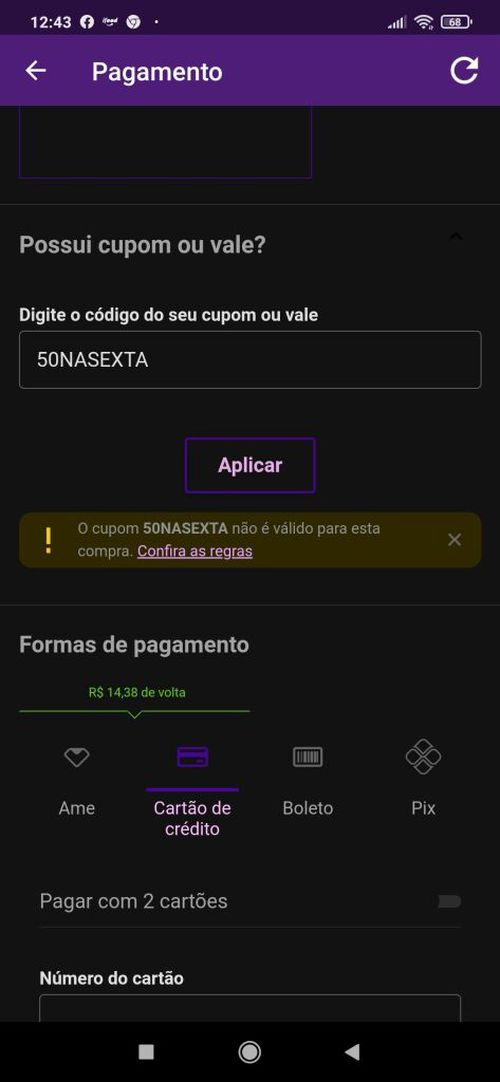This screenshot has width=500, height=1082.
Task: Open recent apps from navigation bar
Action: click(146, 1052)
